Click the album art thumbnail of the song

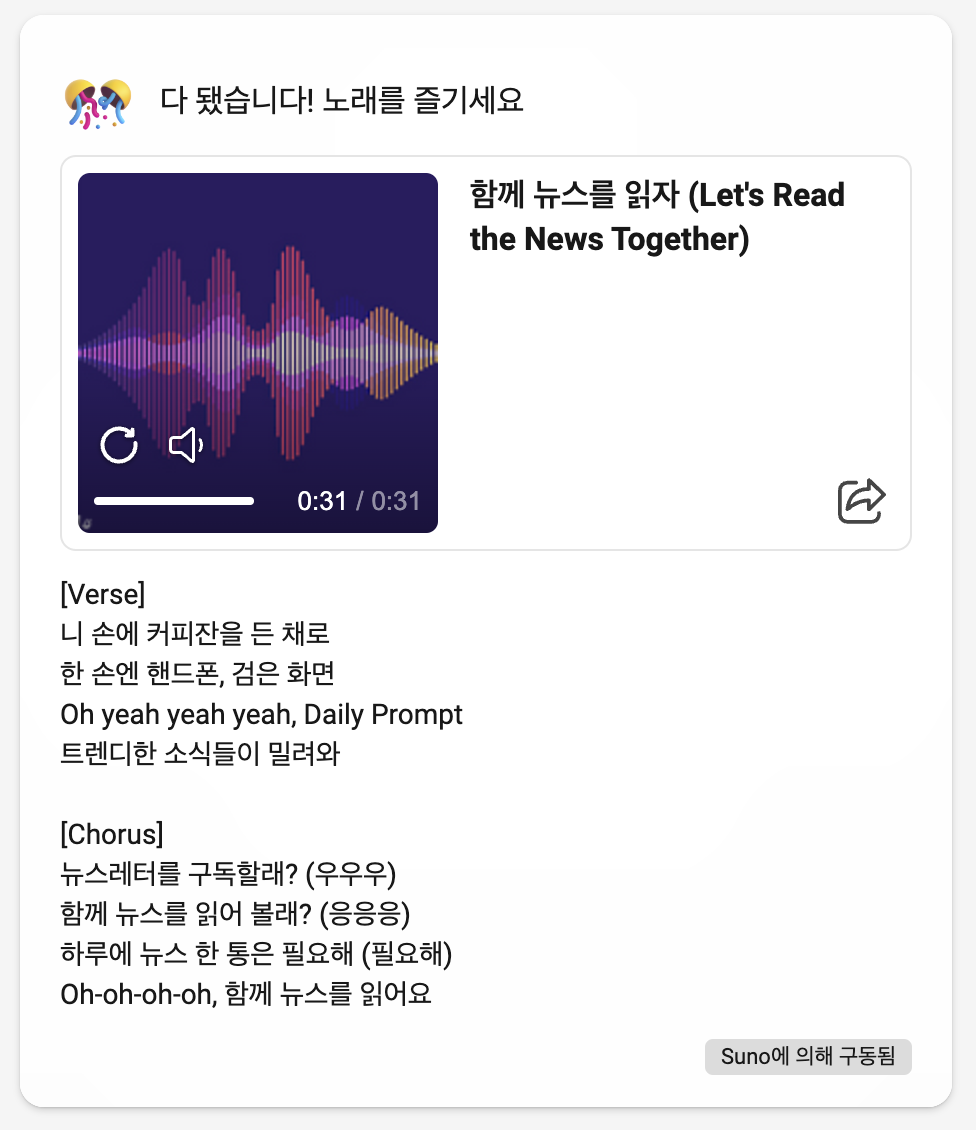pos(257,352)
